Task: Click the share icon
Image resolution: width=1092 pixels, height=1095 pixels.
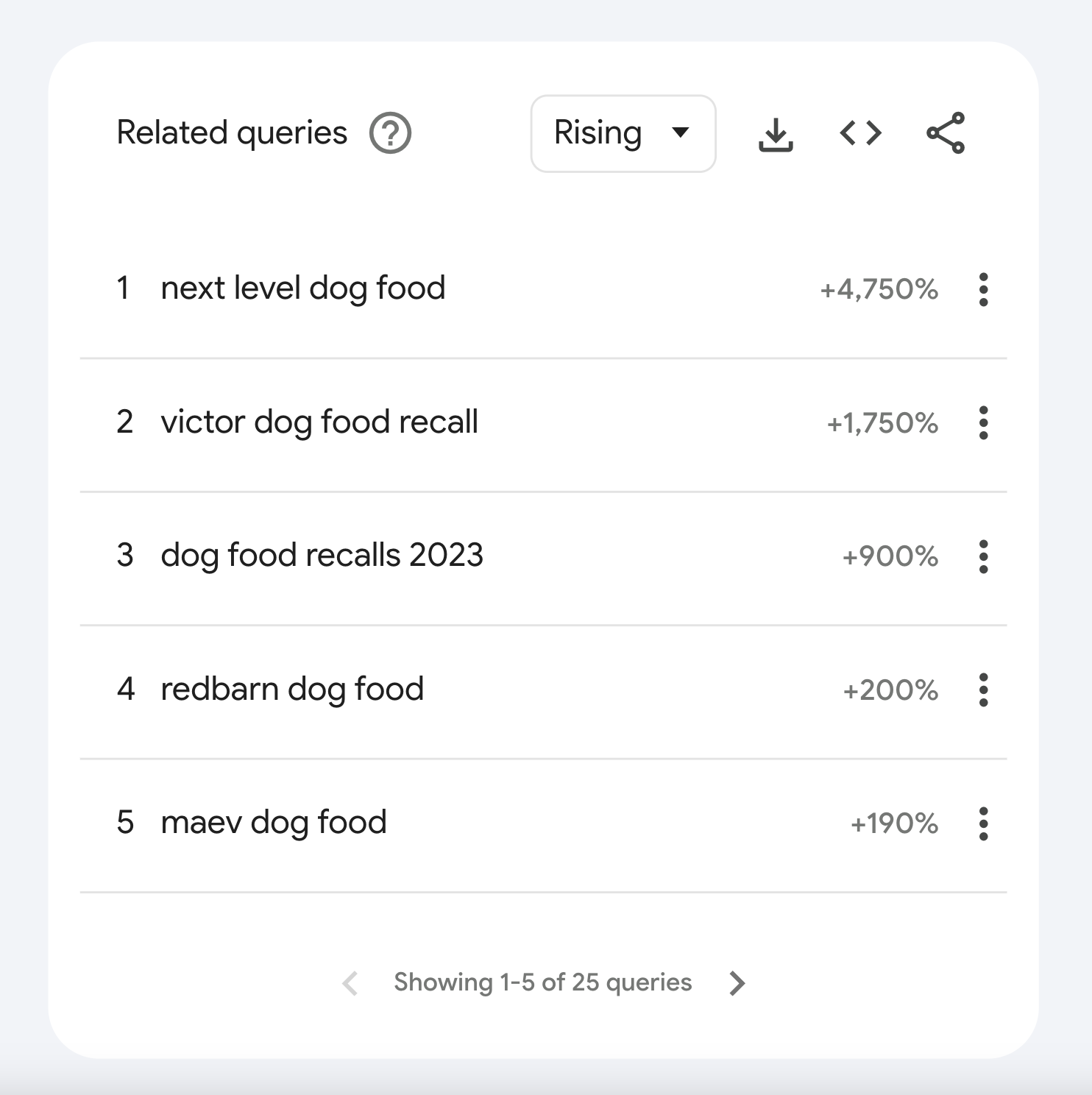Action: coord(946,133)
